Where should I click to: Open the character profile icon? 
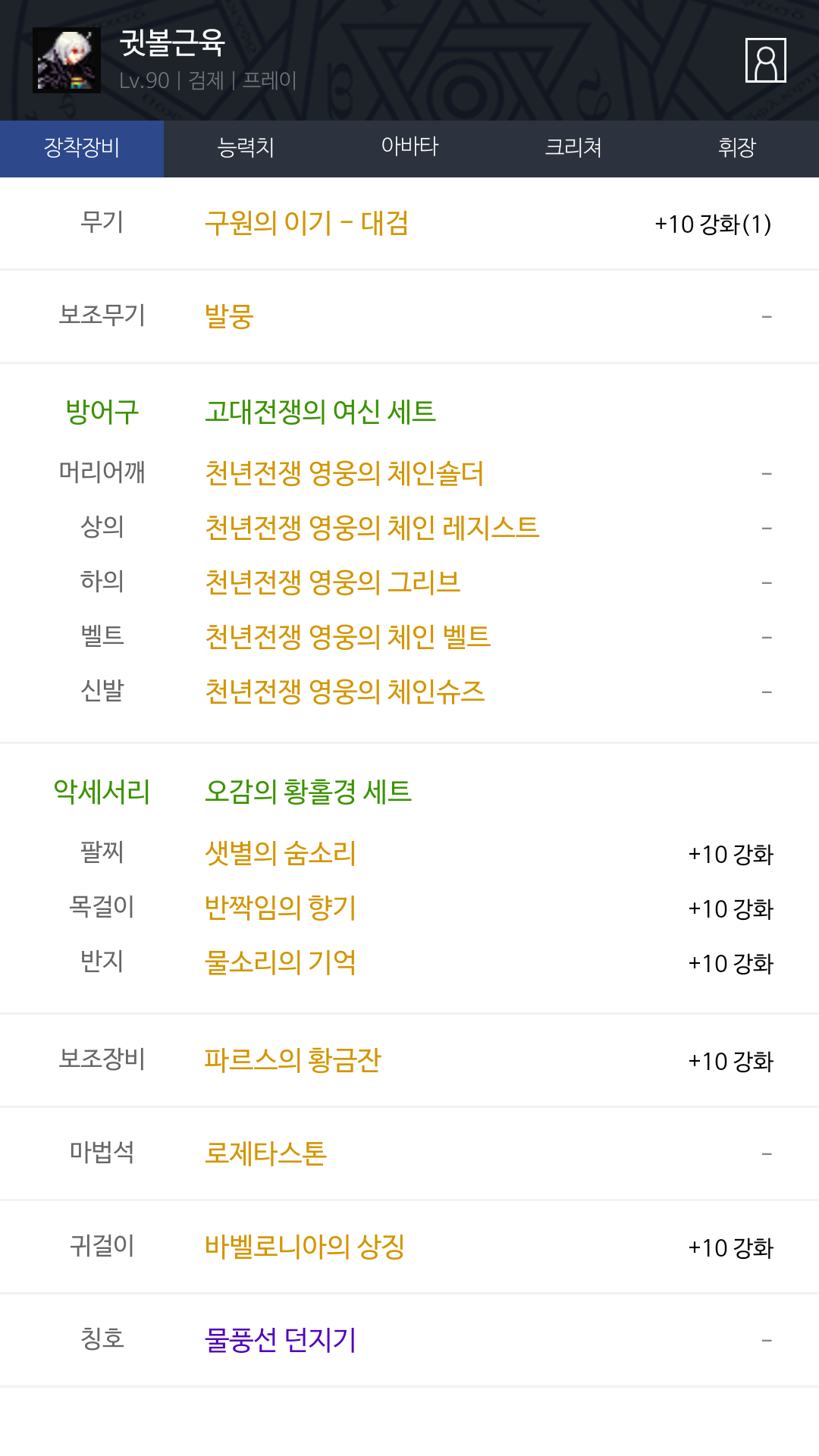765,60
